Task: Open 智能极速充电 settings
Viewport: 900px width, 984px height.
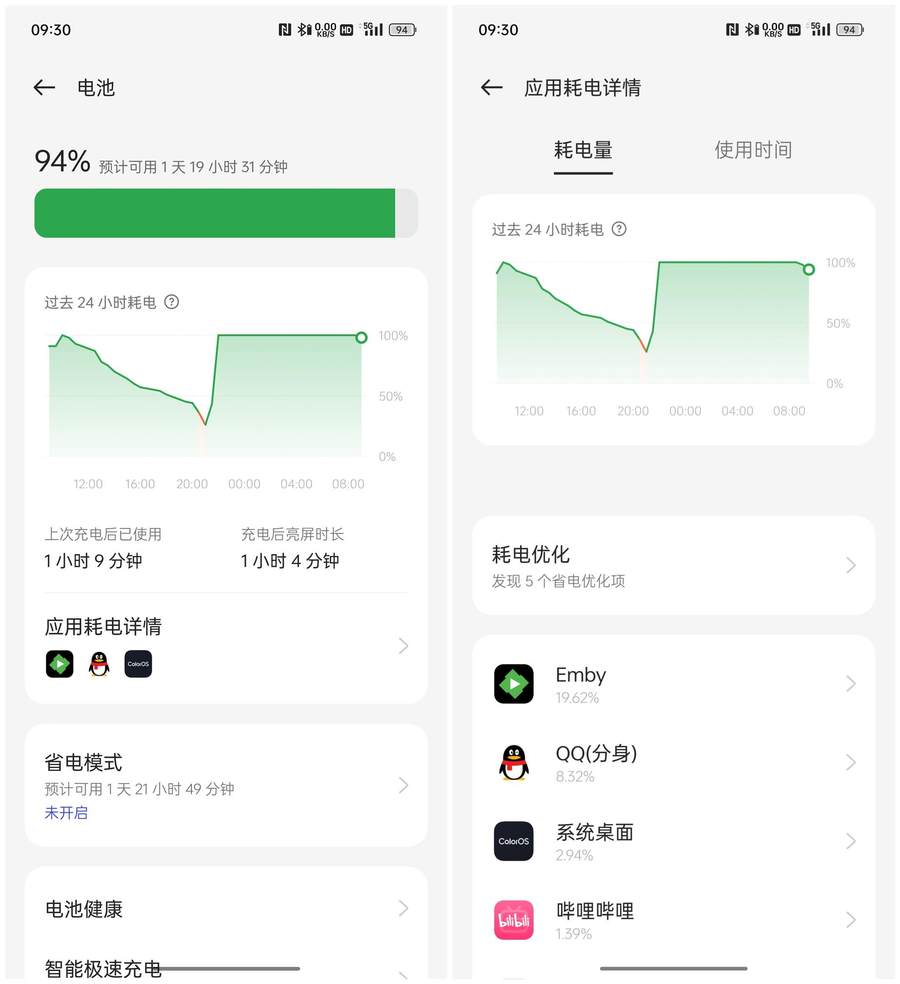Action: pos(226,968)
